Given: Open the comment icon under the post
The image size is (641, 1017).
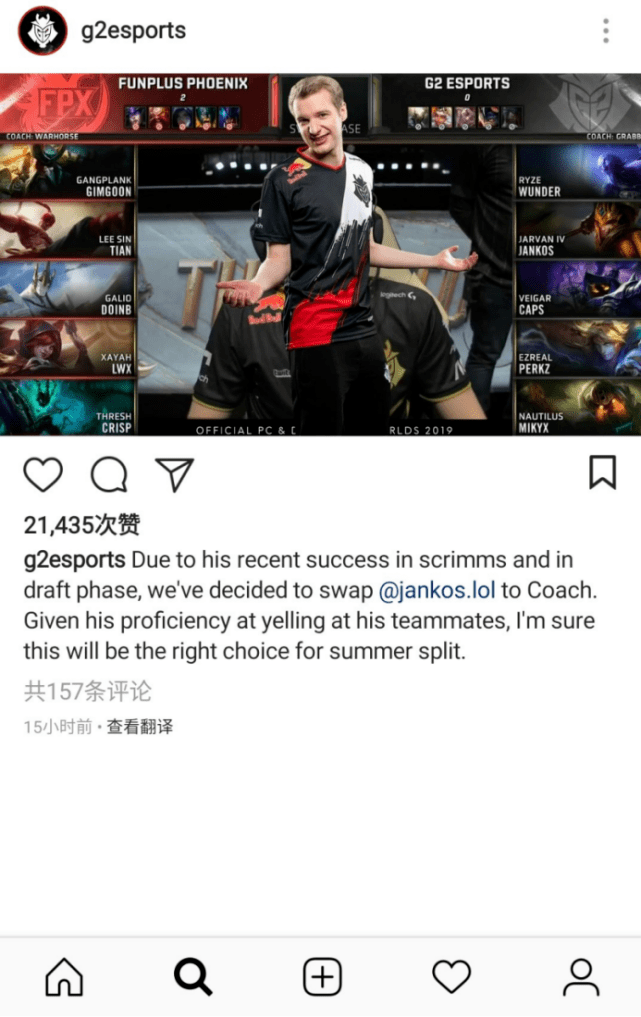Looking at the screenshot, I should coord(109,474).
